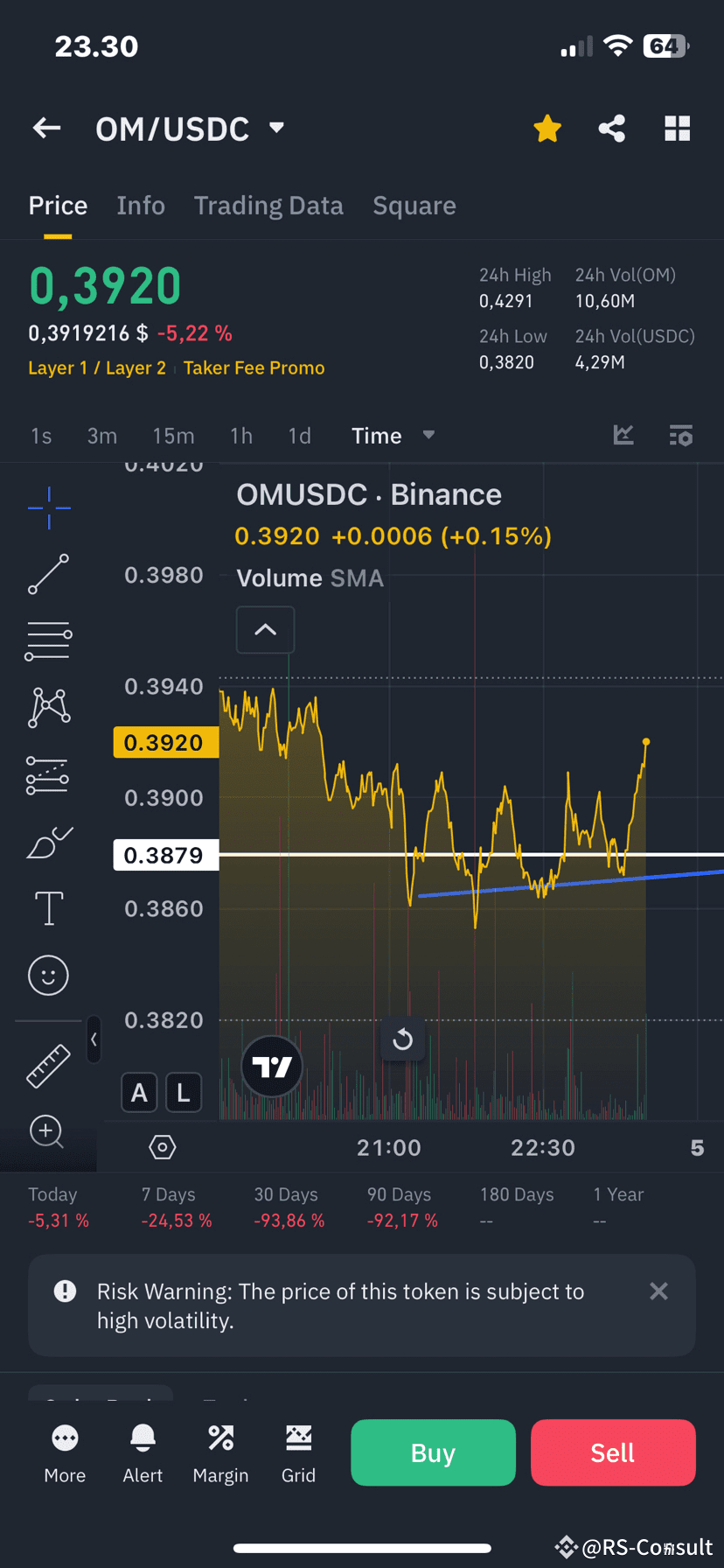This screenshot has width=724, height=1568.
Task: Select the trend line drawing tool
Action: point(48,574)
